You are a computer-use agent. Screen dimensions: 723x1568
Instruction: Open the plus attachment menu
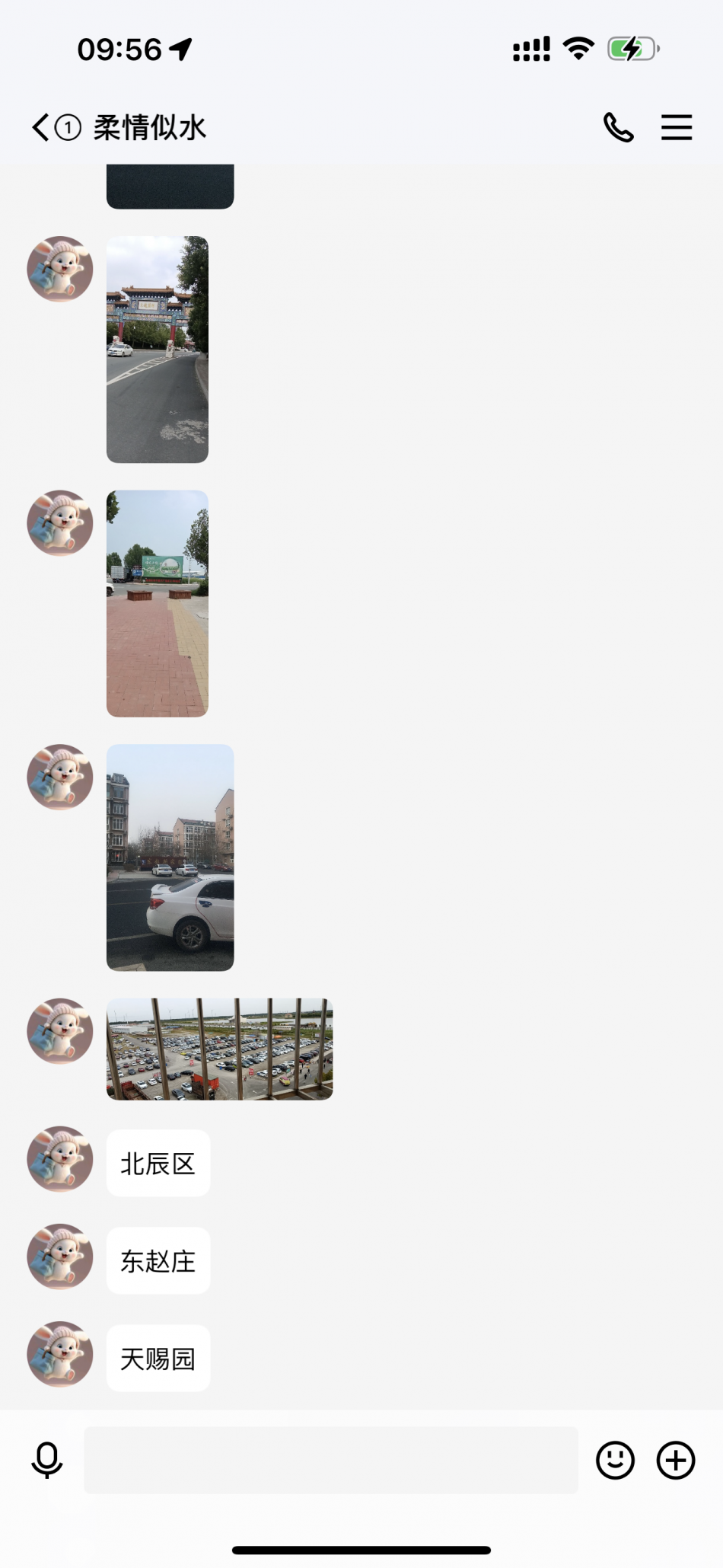676,1459
